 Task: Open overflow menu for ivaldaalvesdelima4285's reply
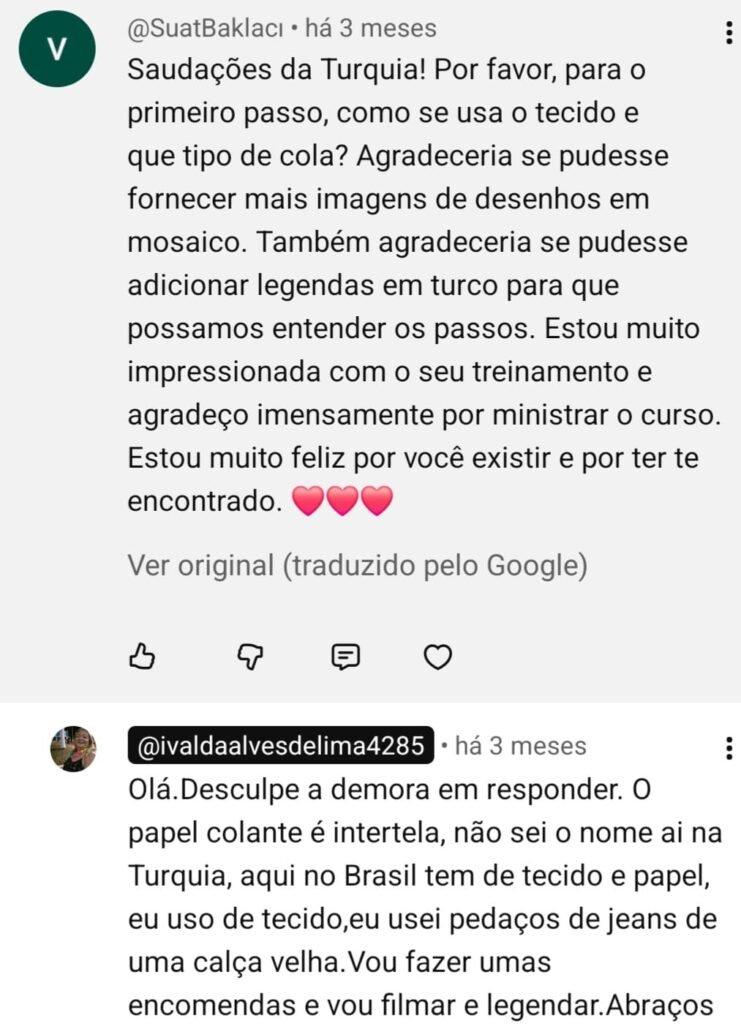[727, 748]
